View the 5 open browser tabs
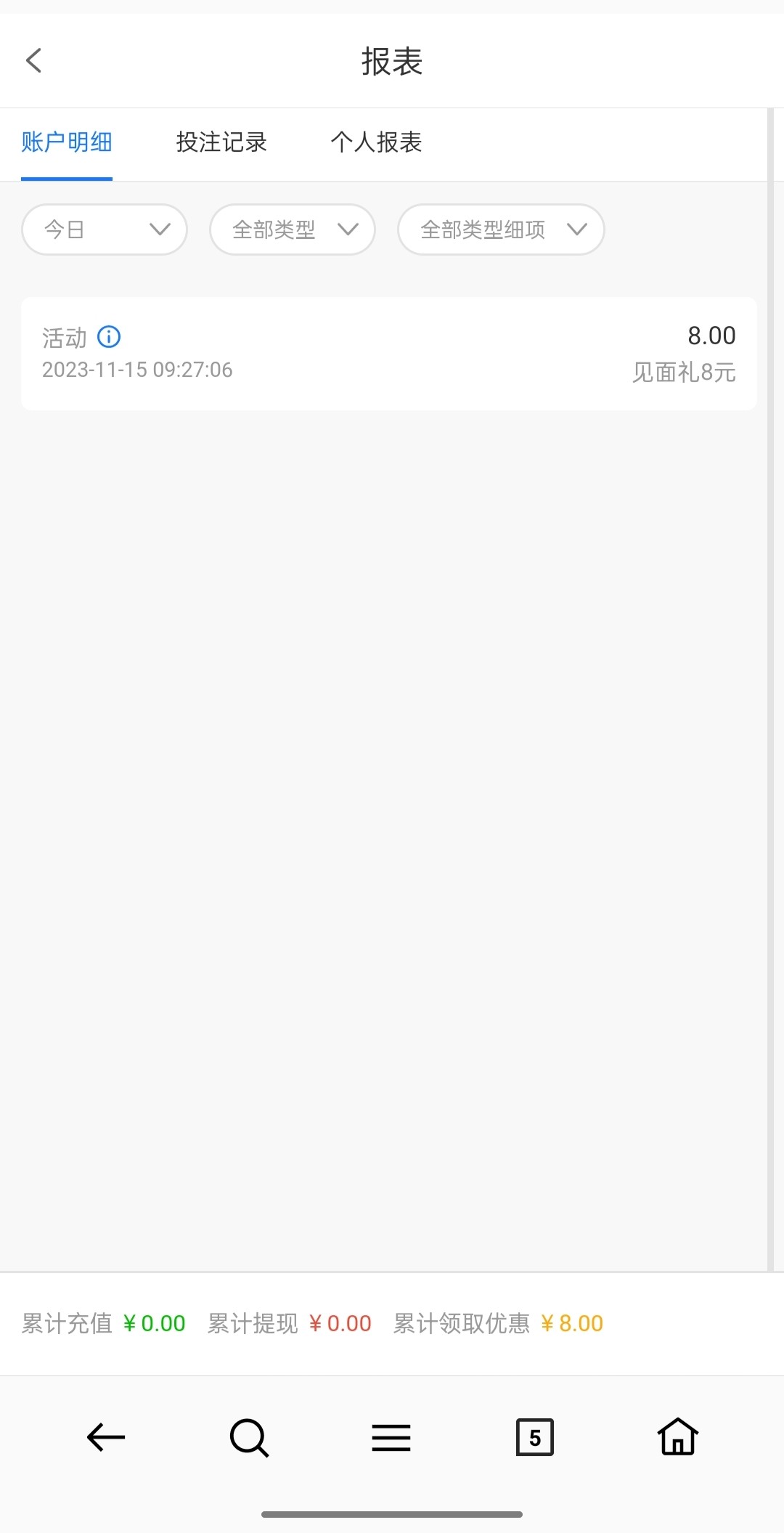Screen dimensions: 784x1533 coord(535,1438)
